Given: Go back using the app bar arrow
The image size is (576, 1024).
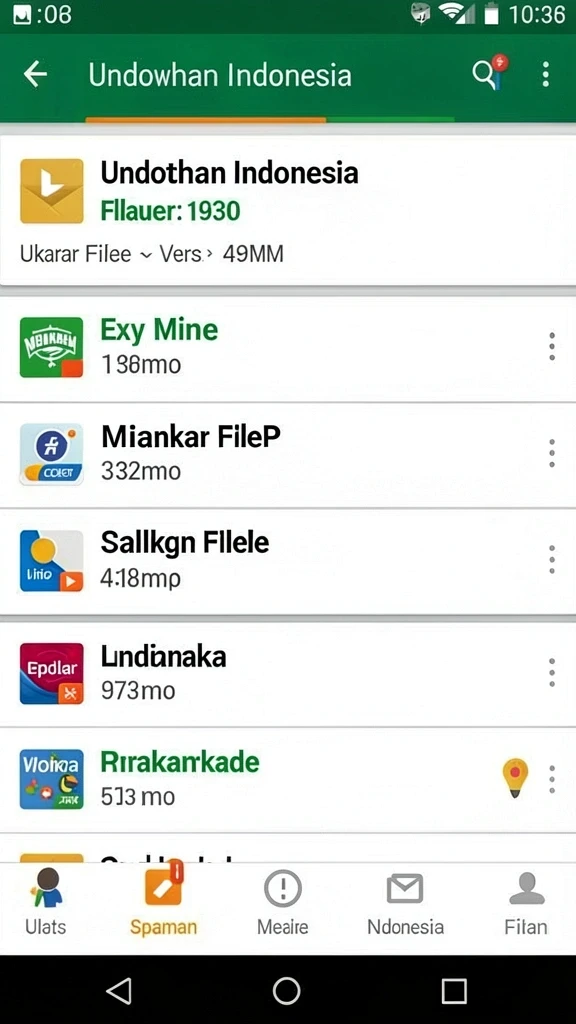Looking at the screenshot, I should 35,74.
